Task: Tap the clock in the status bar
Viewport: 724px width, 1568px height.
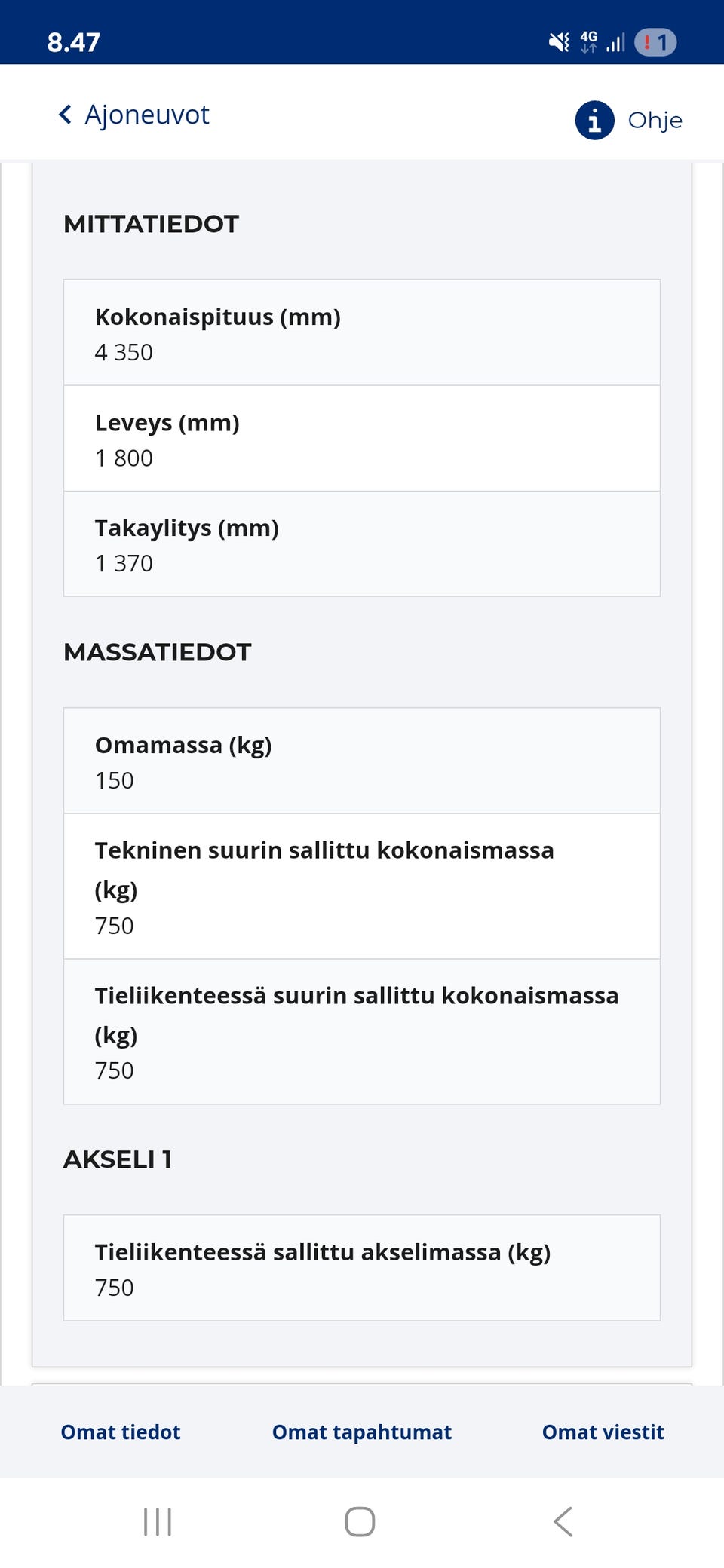Action: tap(72, 42)
